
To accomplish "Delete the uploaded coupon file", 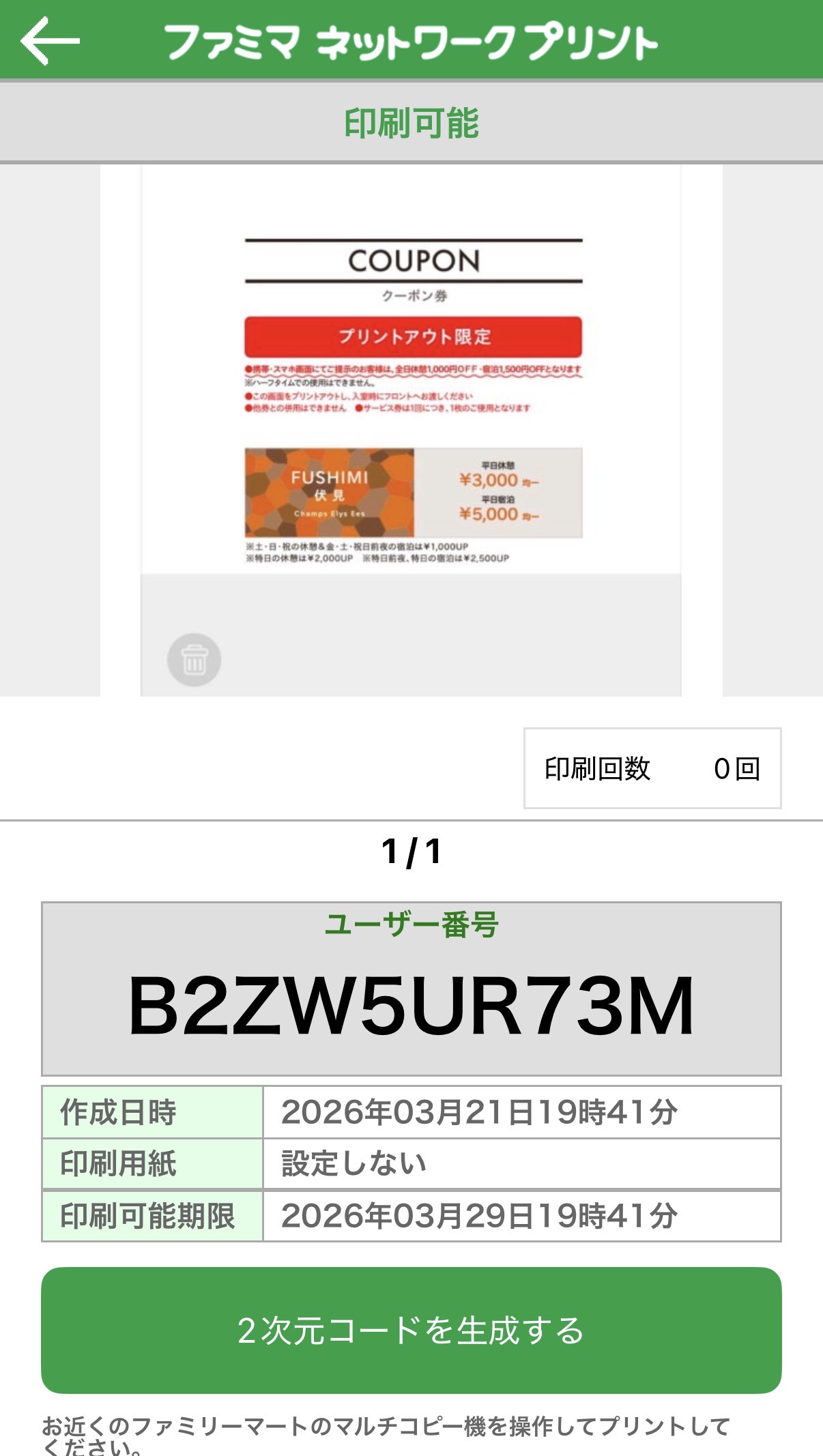I will [x=194, y=660].
